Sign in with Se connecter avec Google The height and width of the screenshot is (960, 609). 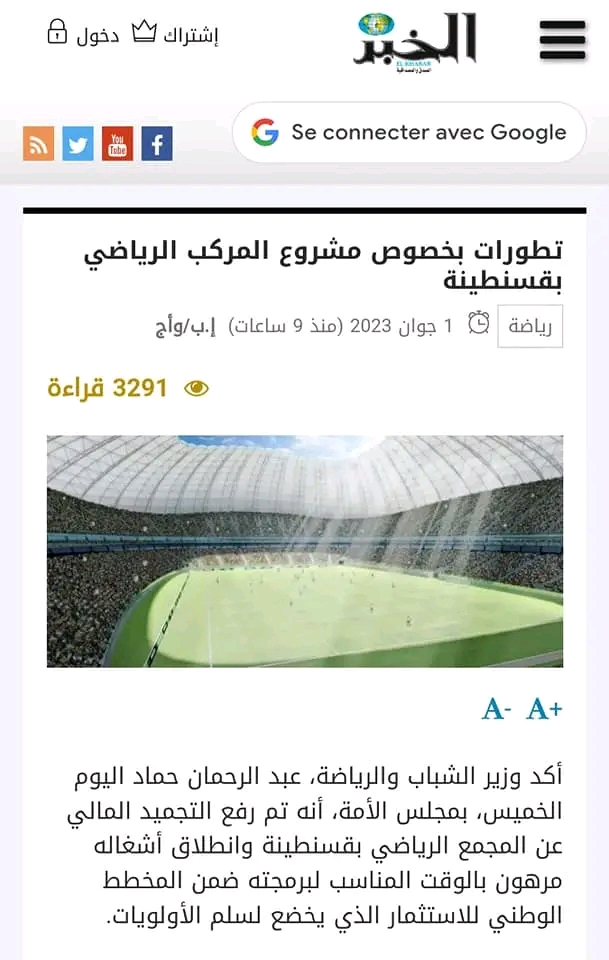[409, 132]
